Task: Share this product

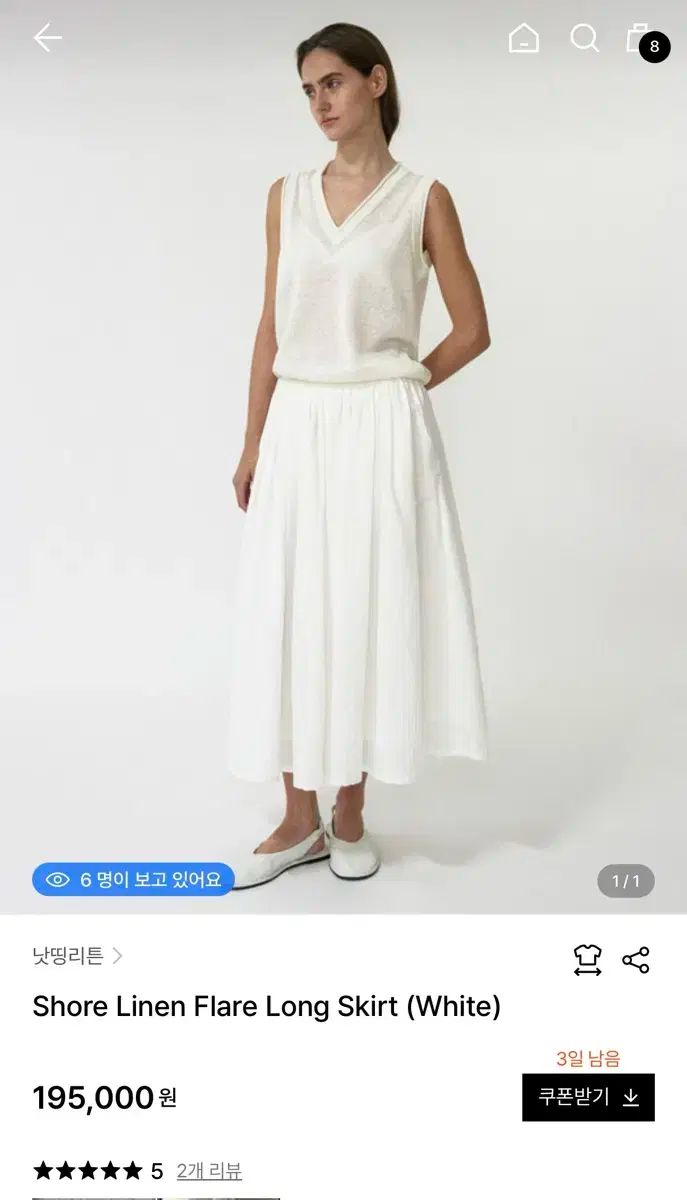Action: coord(636,960)
